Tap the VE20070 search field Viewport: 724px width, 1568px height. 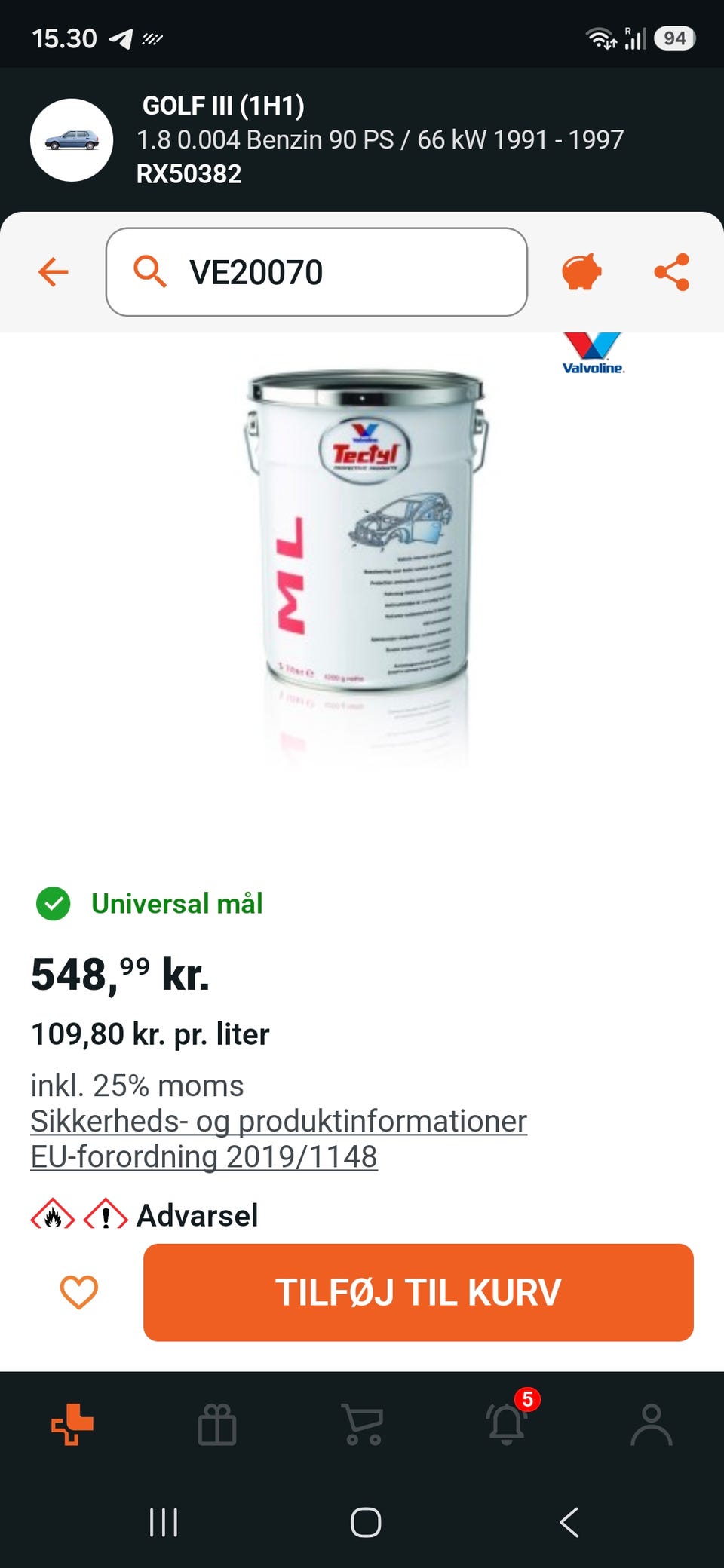317,272
